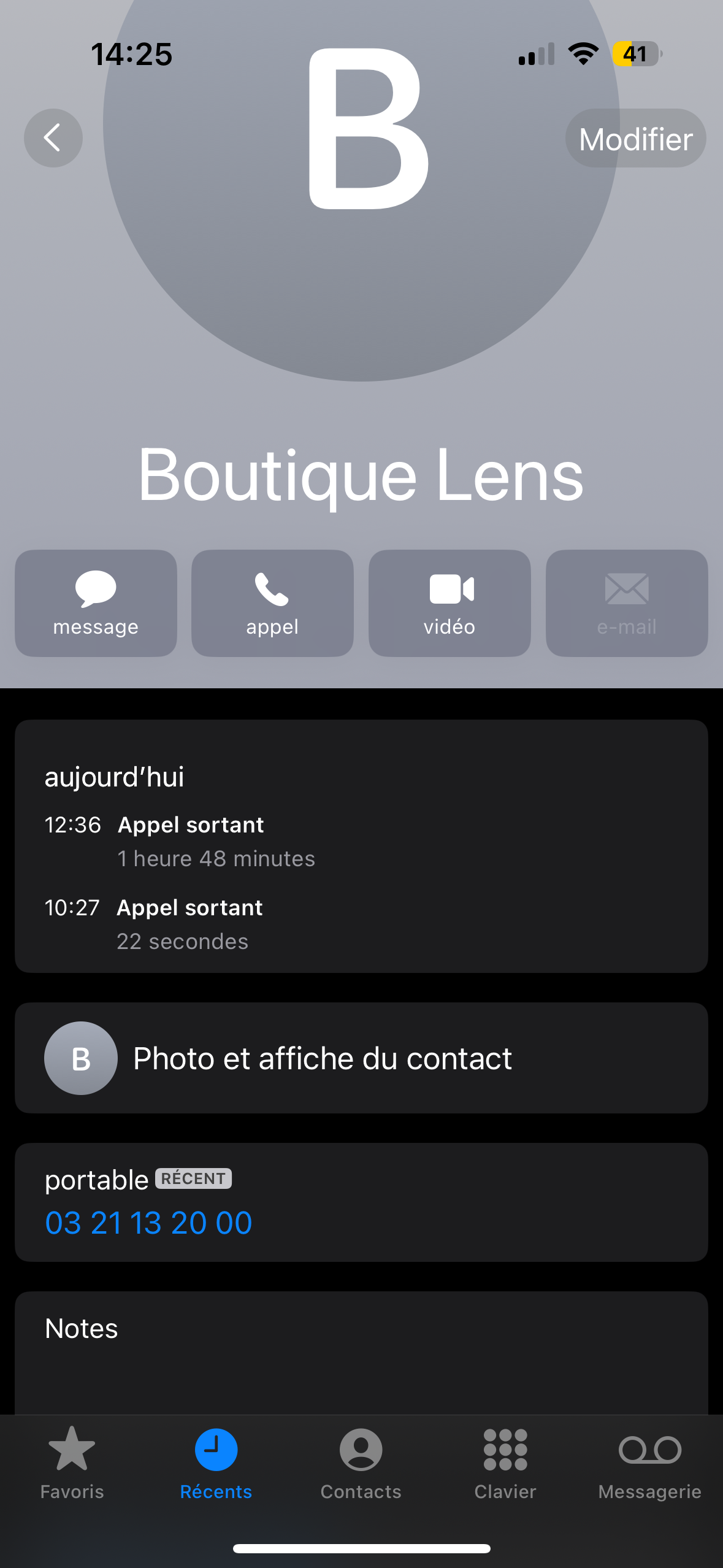Screen dimensions: 723x1568
Task: Call Boutique Lens with the appel button
Action: 272,603
